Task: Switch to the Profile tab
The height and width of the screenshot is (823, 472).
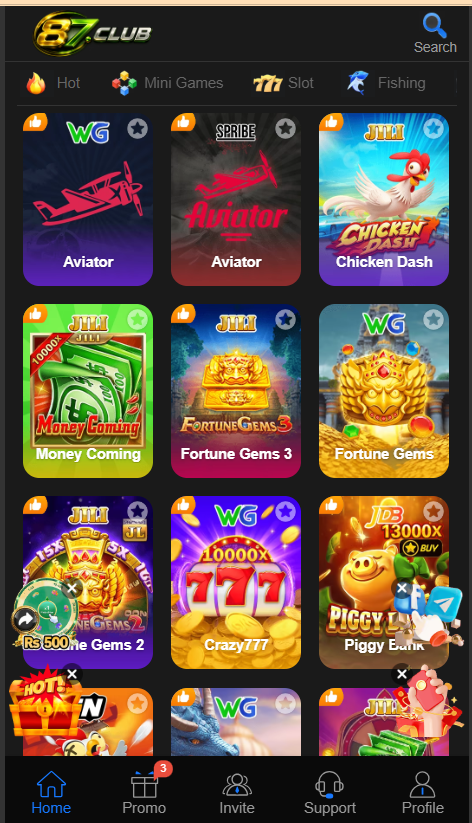Action: pyautogui.click(x=423, y=793)
